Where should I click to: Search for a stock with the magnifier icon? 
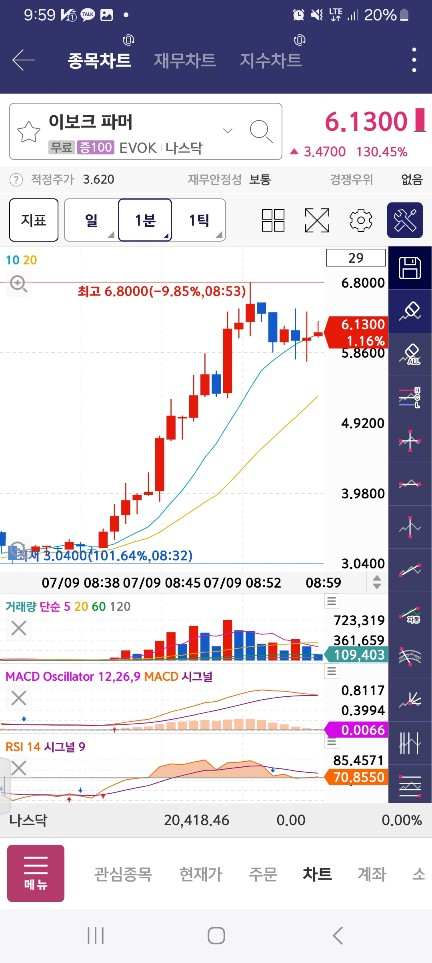point(261,131)
